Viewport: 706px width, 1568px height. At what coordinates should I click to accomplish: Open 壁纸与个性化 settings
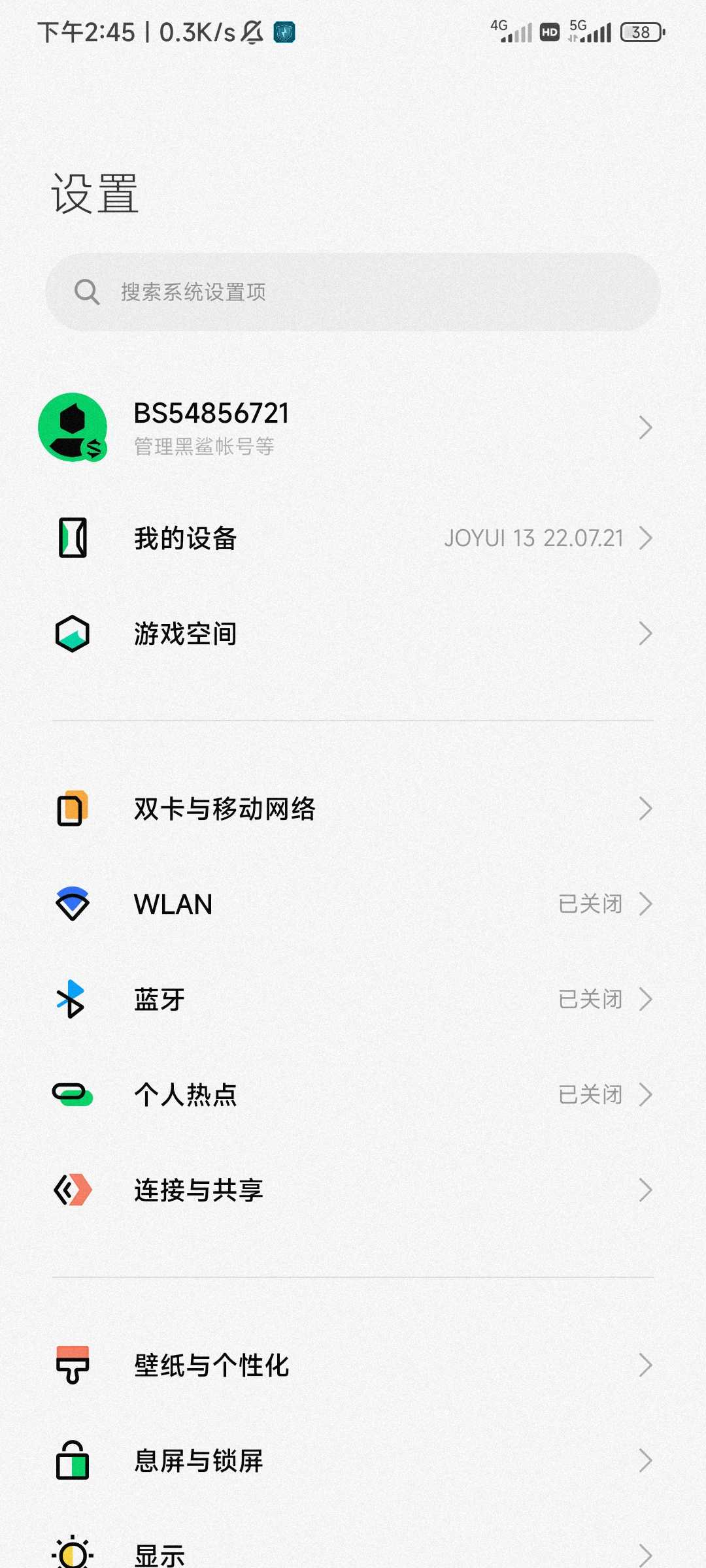(x=353, y=1365)
